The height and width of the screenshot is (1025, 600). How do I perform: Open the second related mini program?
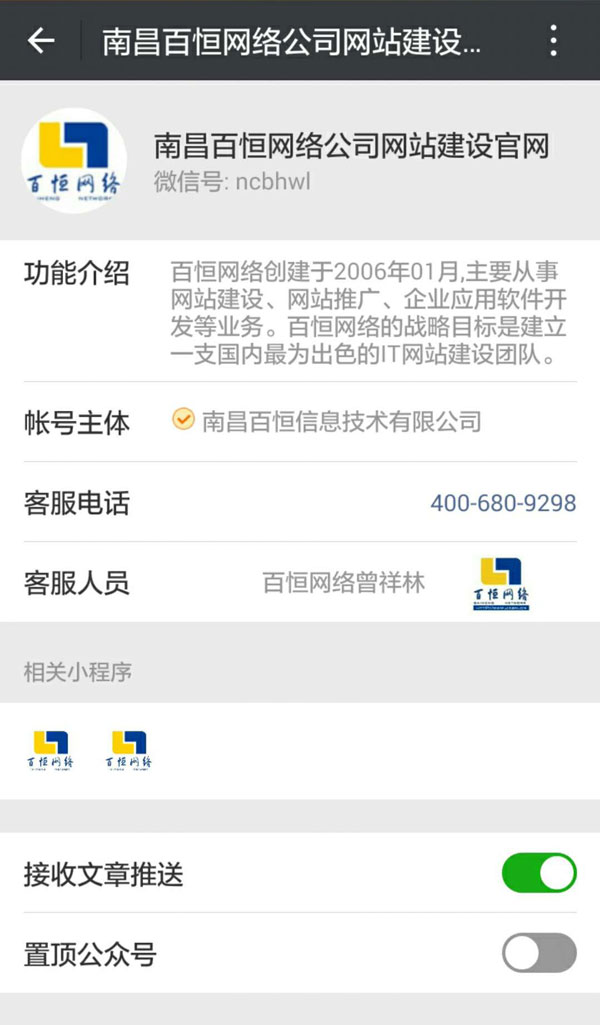pyautogui.click(x=130, y=751)
